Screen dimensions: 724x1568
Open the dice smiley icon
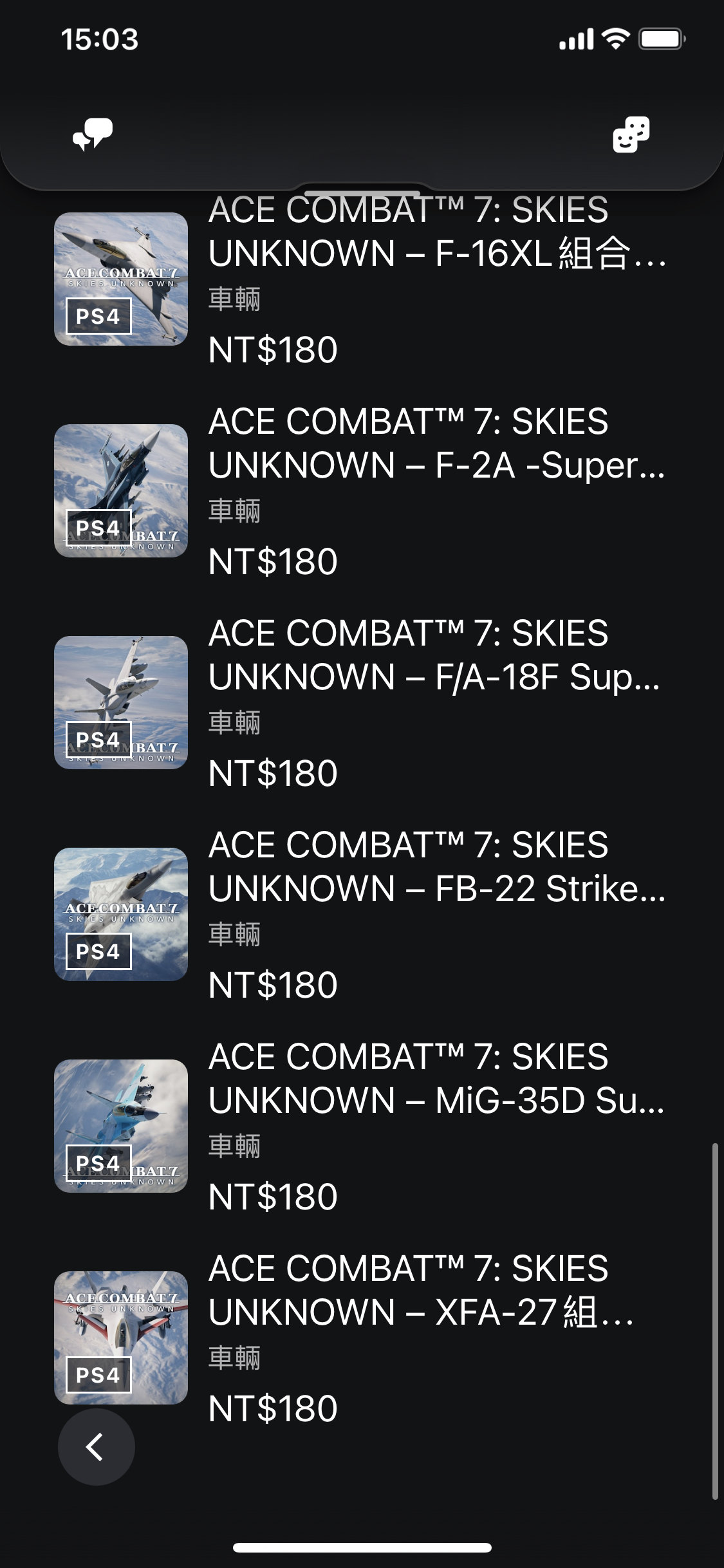[631, 135]
